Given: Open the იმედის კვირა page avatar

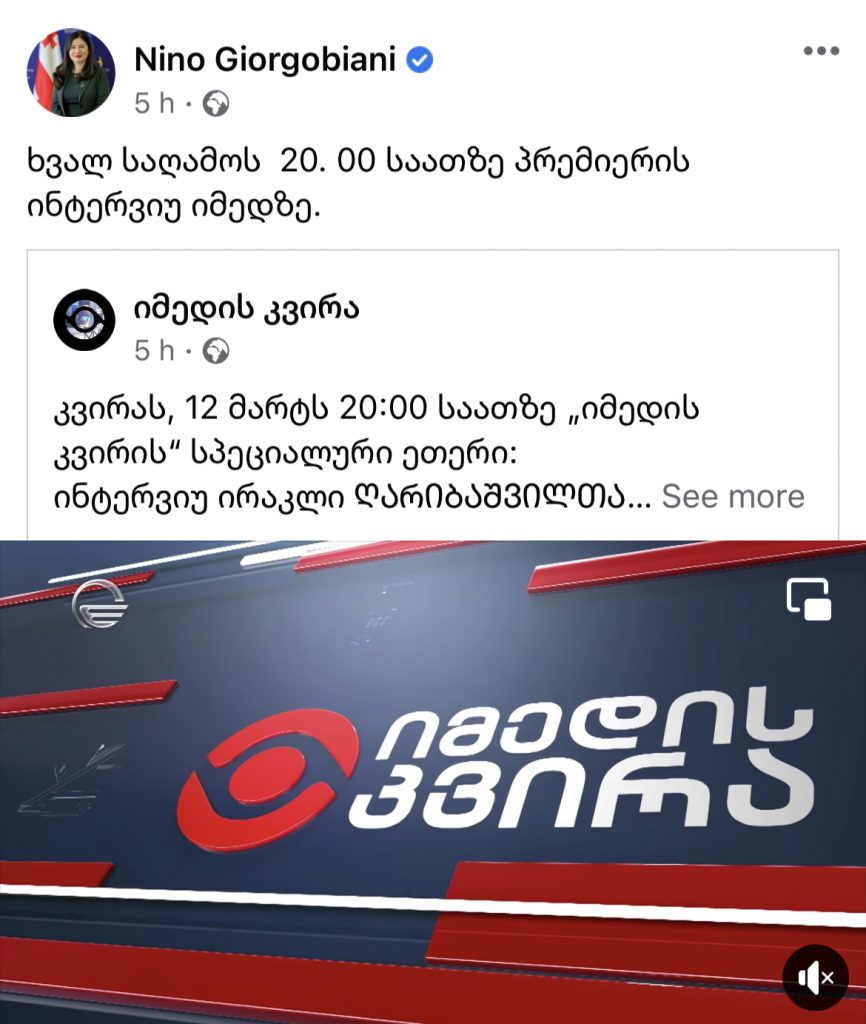Looking at the screenshot, I should tap(85, 319).
